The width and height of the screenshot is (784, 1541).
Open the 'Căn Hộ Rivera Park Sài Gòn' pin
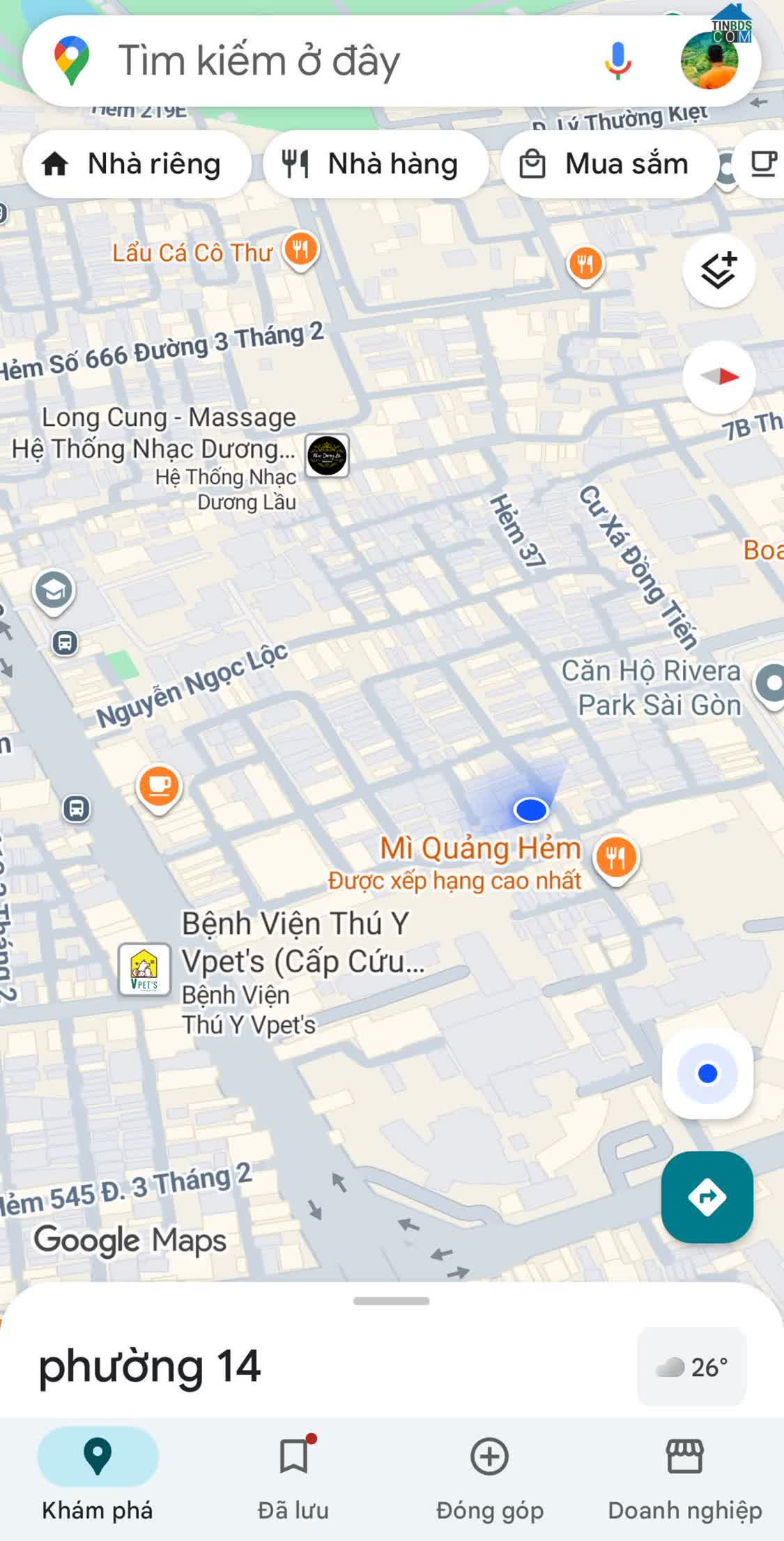(x=771, y=683)
